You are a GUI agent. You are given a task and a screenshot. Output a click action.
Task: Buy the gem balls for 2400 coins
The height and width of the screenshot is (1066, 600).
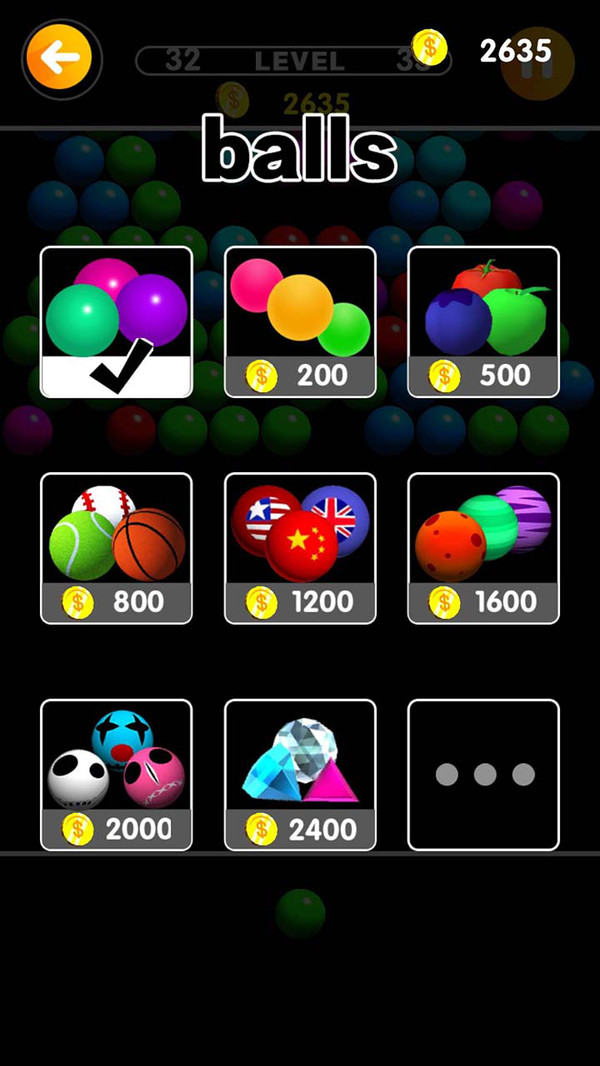coord(300,775)
